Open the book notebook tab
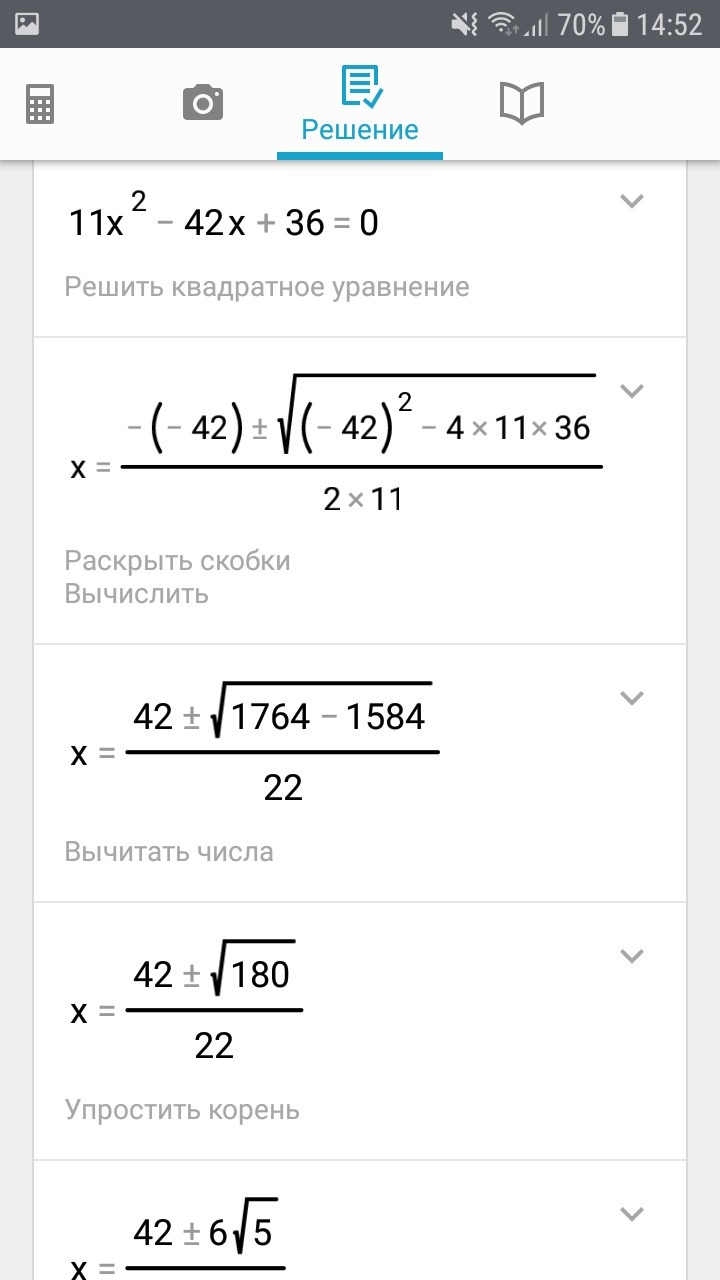The width and height of the screenshot is (720, 1280). pyautogui.click(x=521, y=103)
